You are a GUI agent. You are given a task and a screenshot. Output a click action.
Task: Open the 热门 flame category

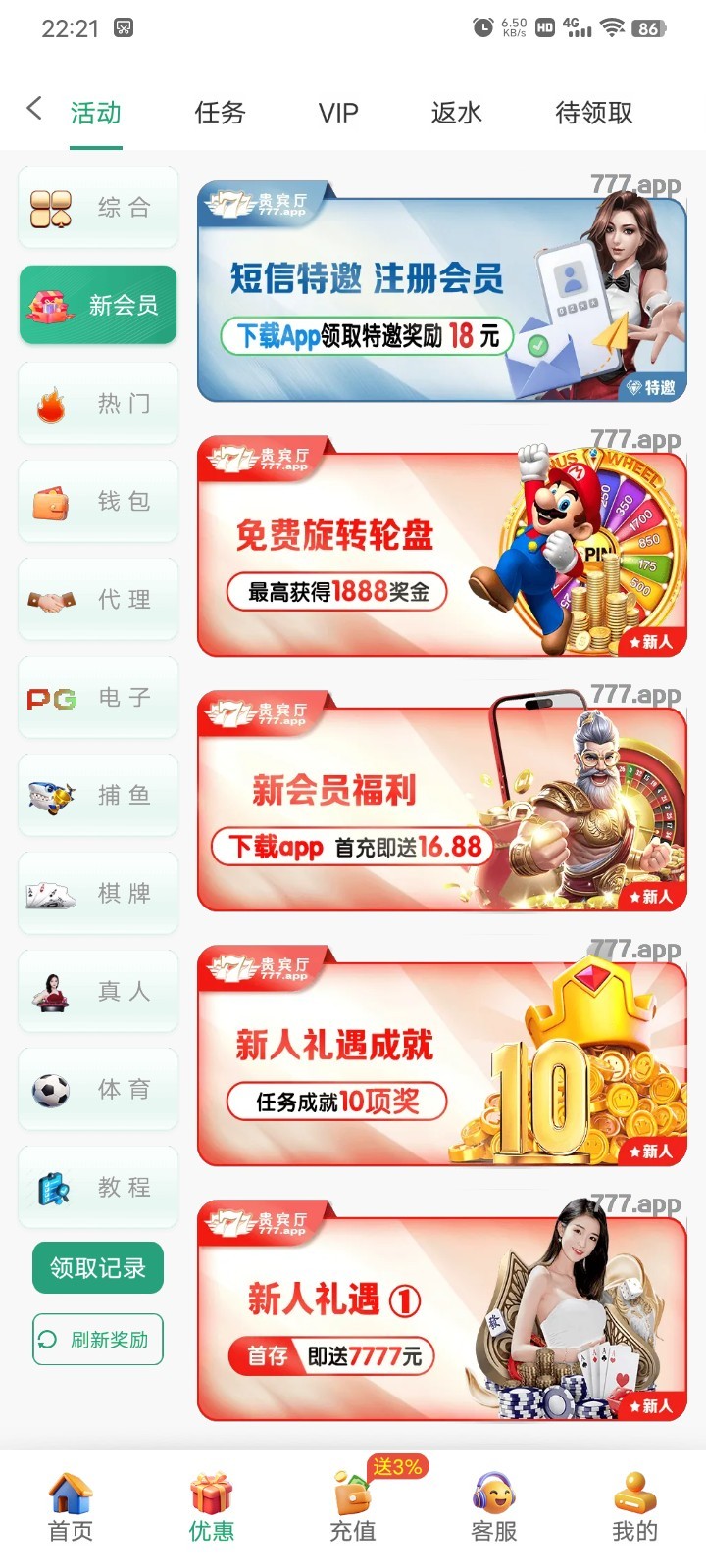point(97,403)
